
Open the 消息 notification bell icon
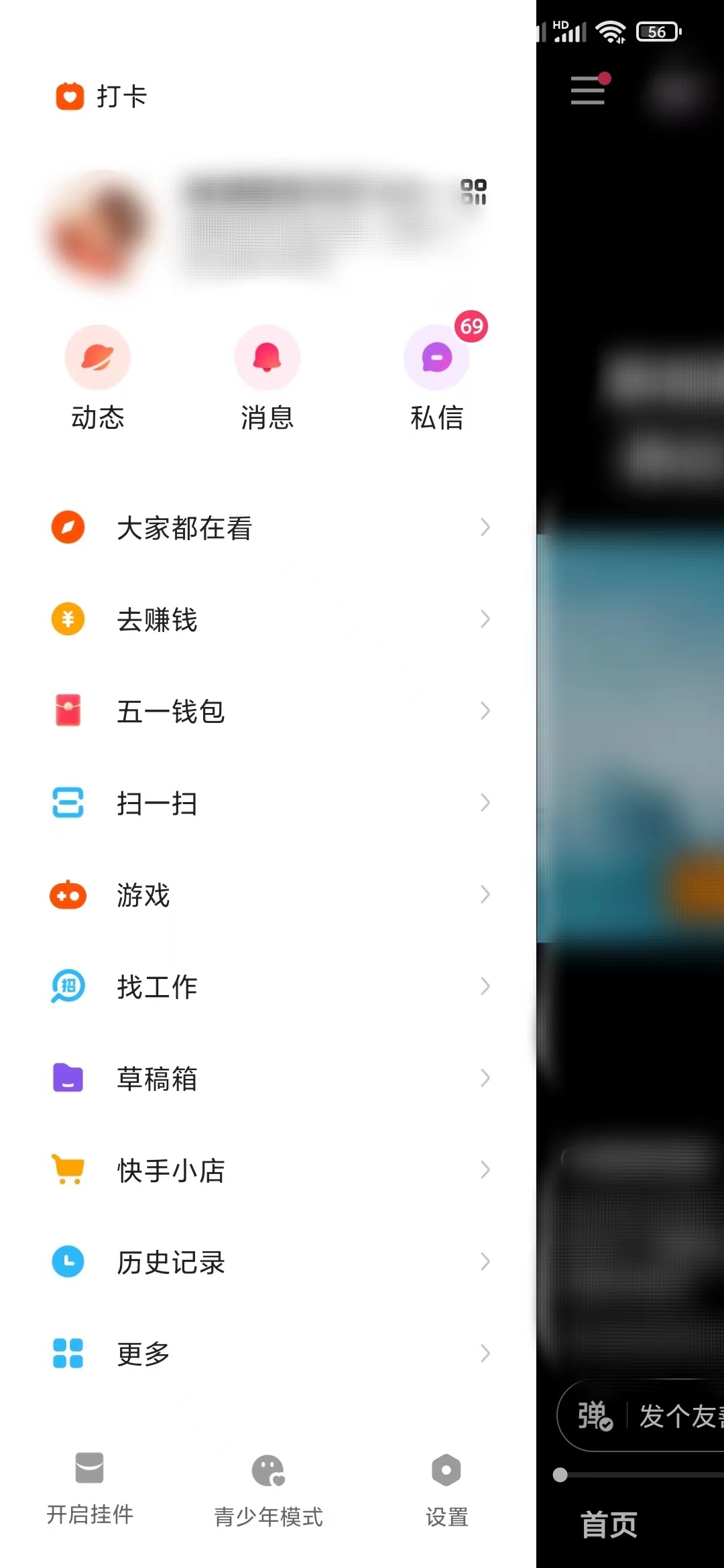267,357
